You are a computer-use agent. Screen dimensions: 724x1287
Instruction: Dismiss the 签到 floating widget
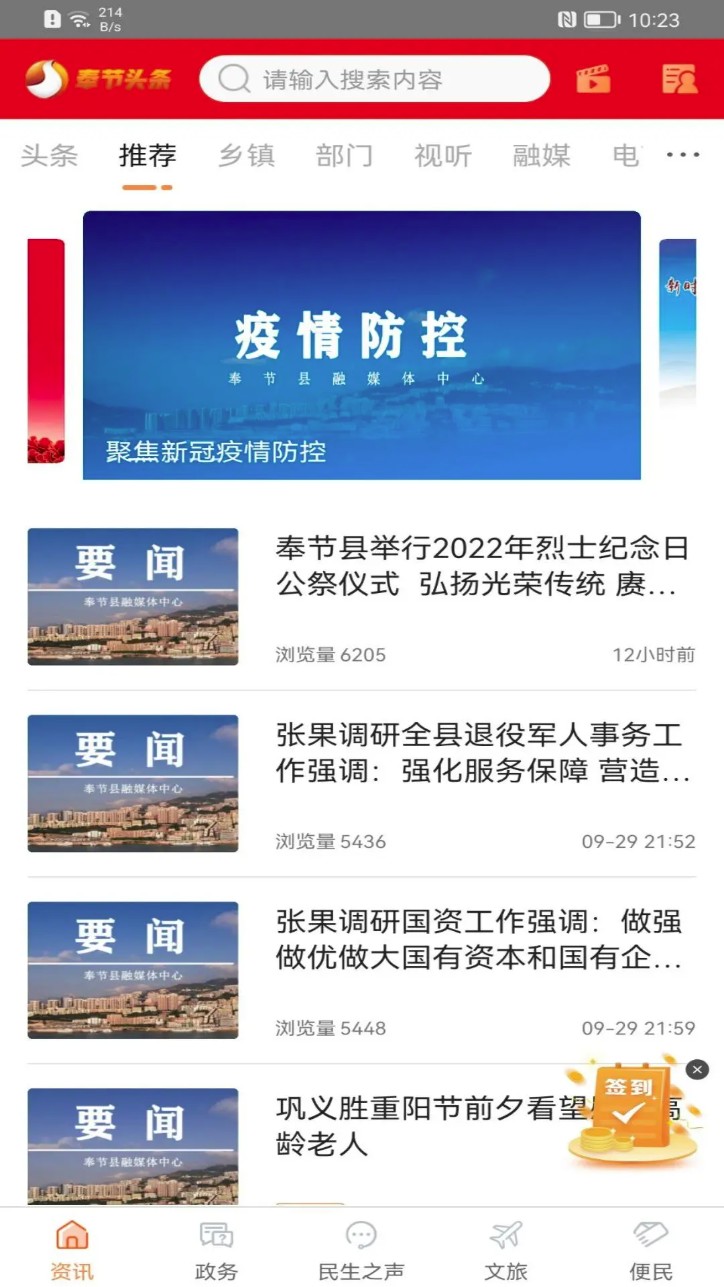coord(697,1069)
